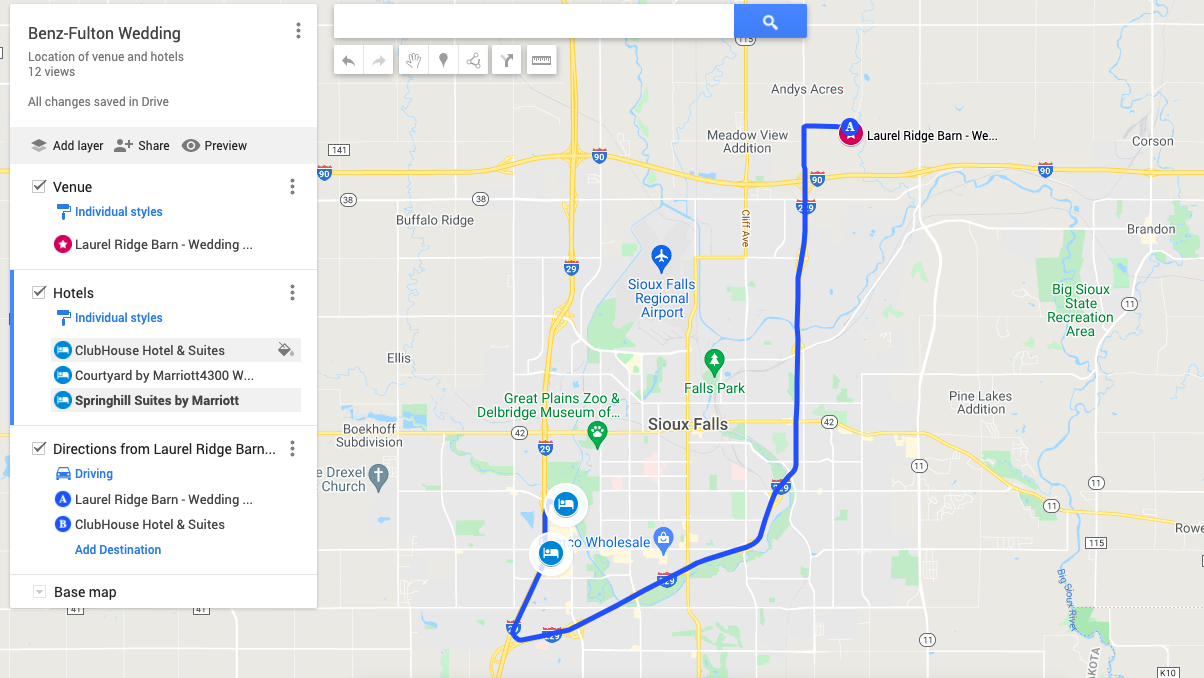The image size is (1204, 678).
Task: Open the map options overflow menu
Action: 298,31
